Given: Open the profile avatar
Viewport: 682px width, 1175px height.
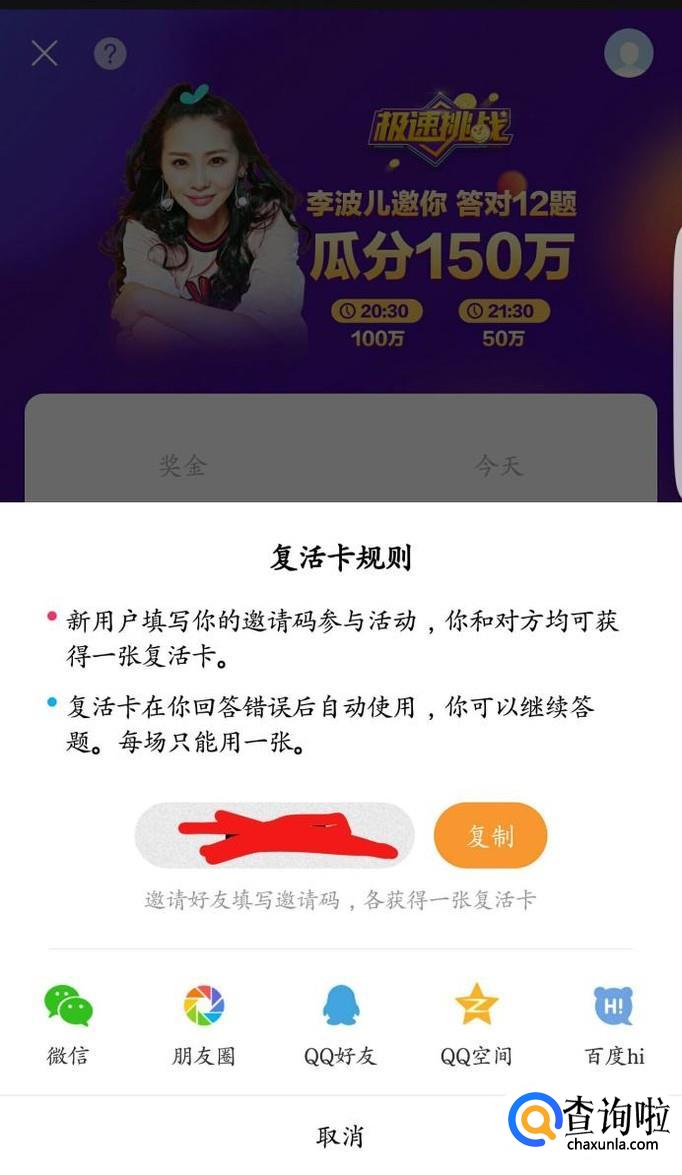Looking at the screenshot, I should click(629, 53).
